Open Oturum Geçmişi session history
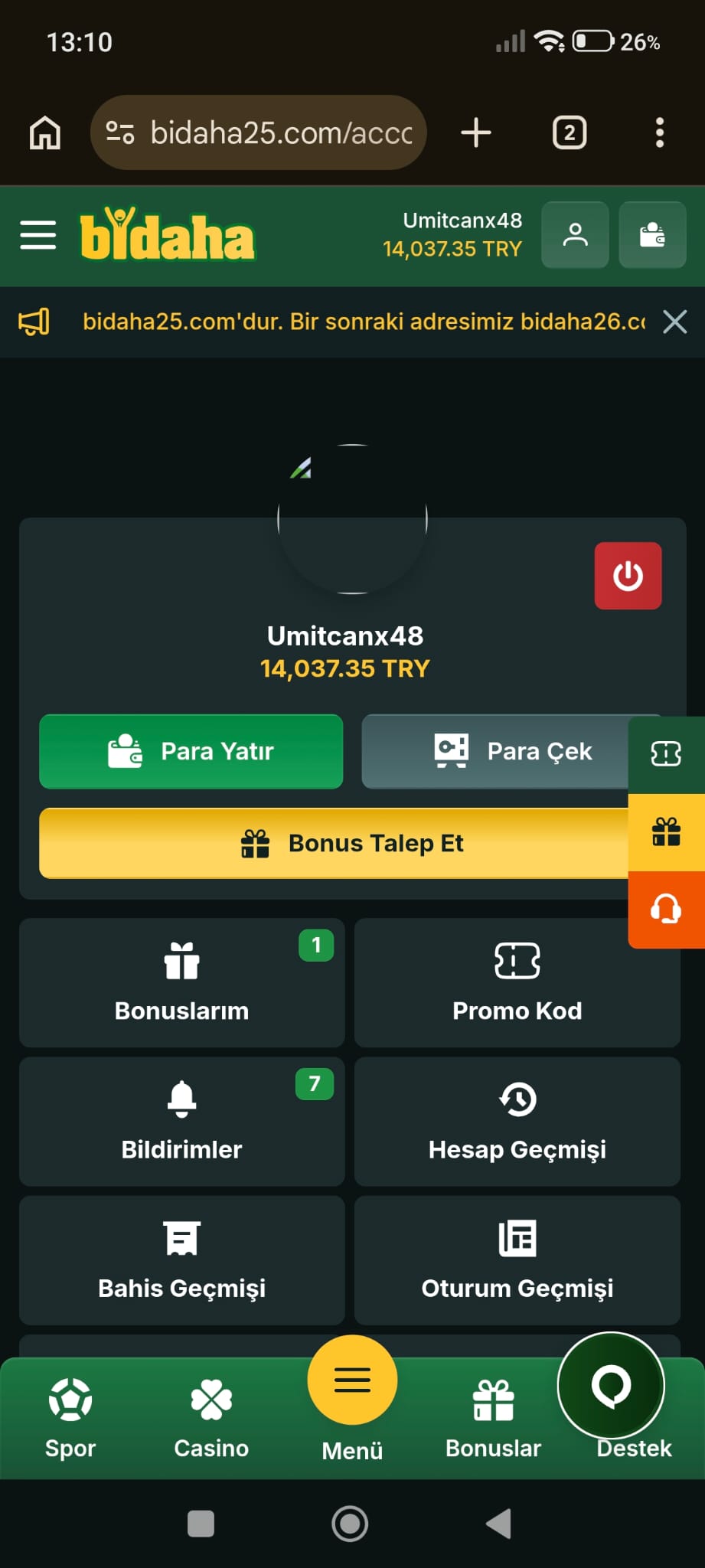Image resolution: width=705 pixels, height=1568 pixels. pyautogui.click(x=517, y=1260)
